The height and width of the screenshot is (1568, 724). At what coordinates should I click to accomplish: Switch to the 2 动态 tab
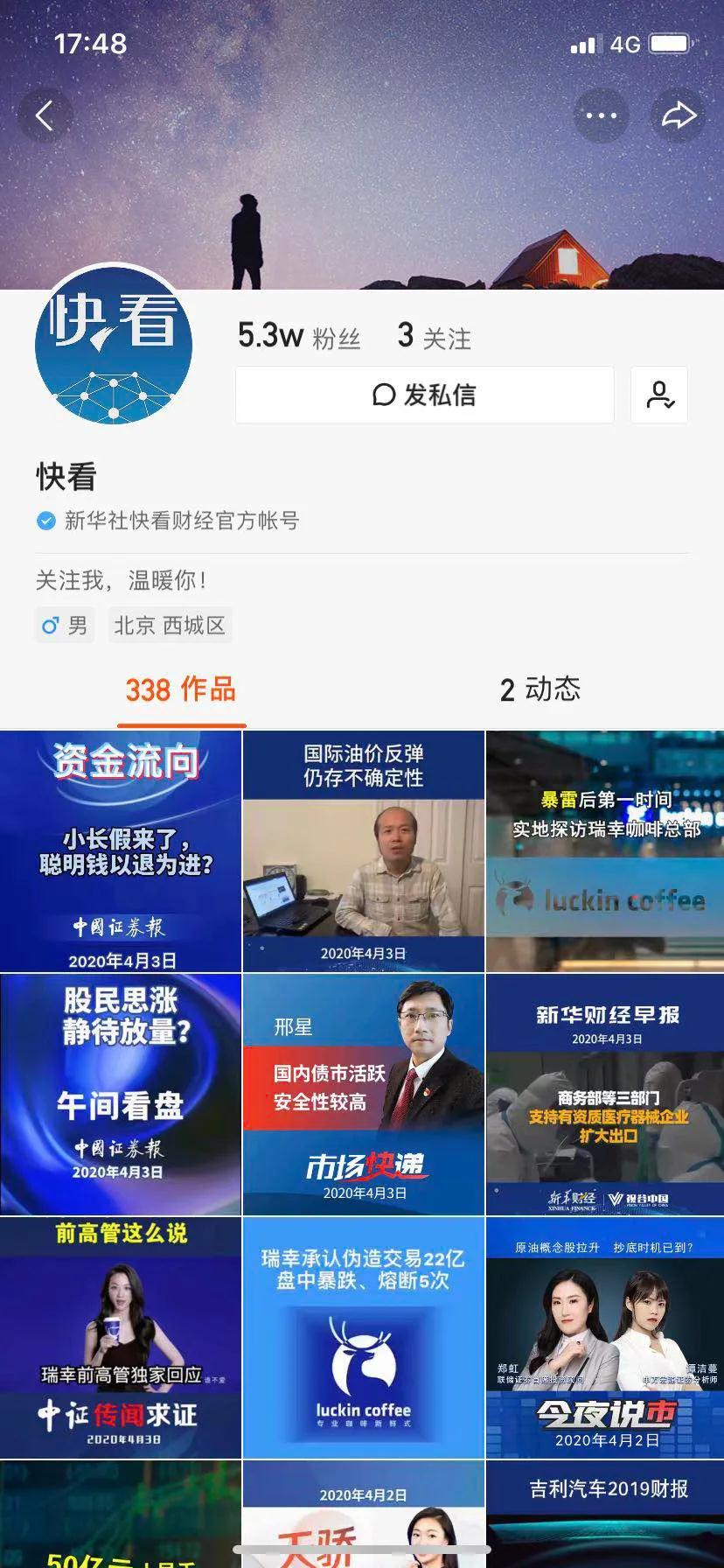(x=540, y=689)
